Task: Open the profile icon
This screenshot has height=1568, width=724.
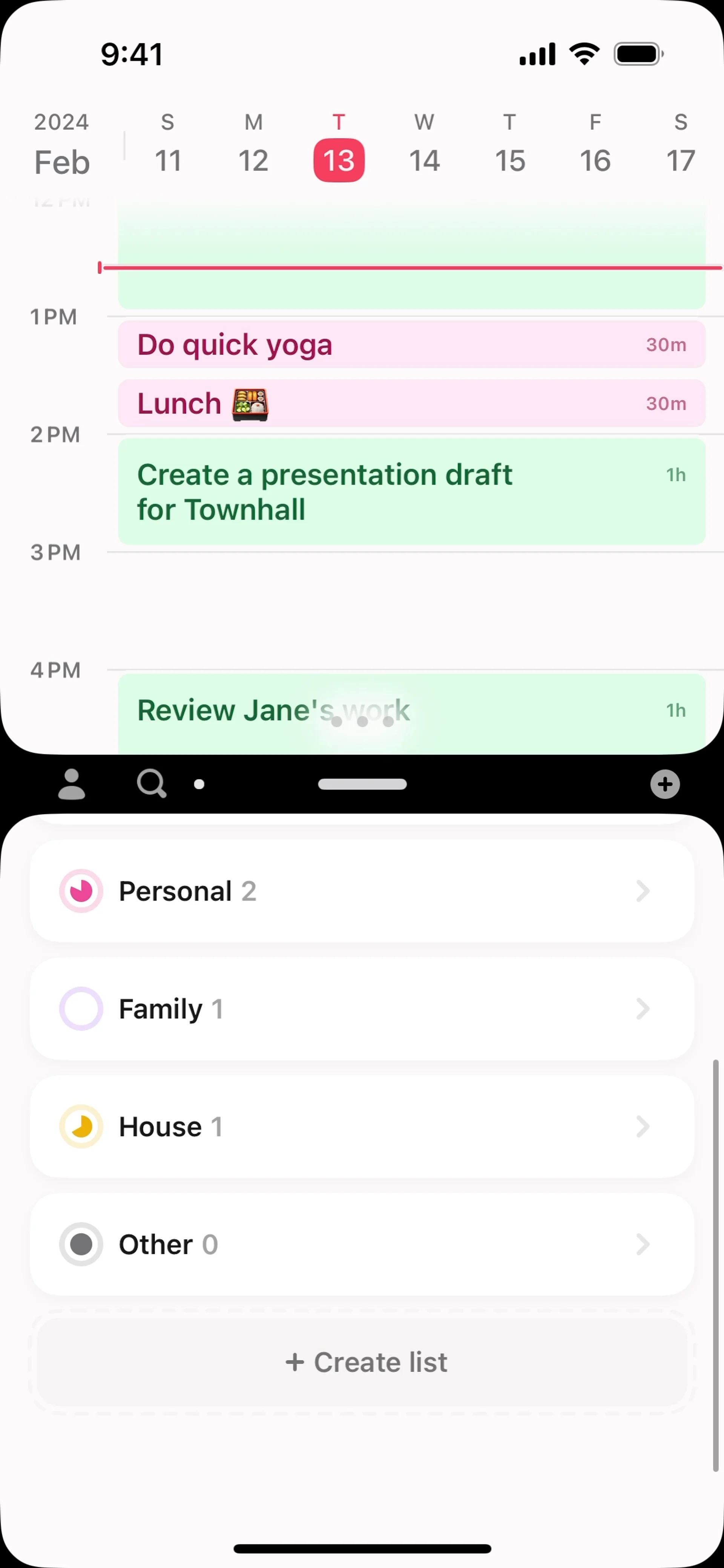Action: pos(71,784)
